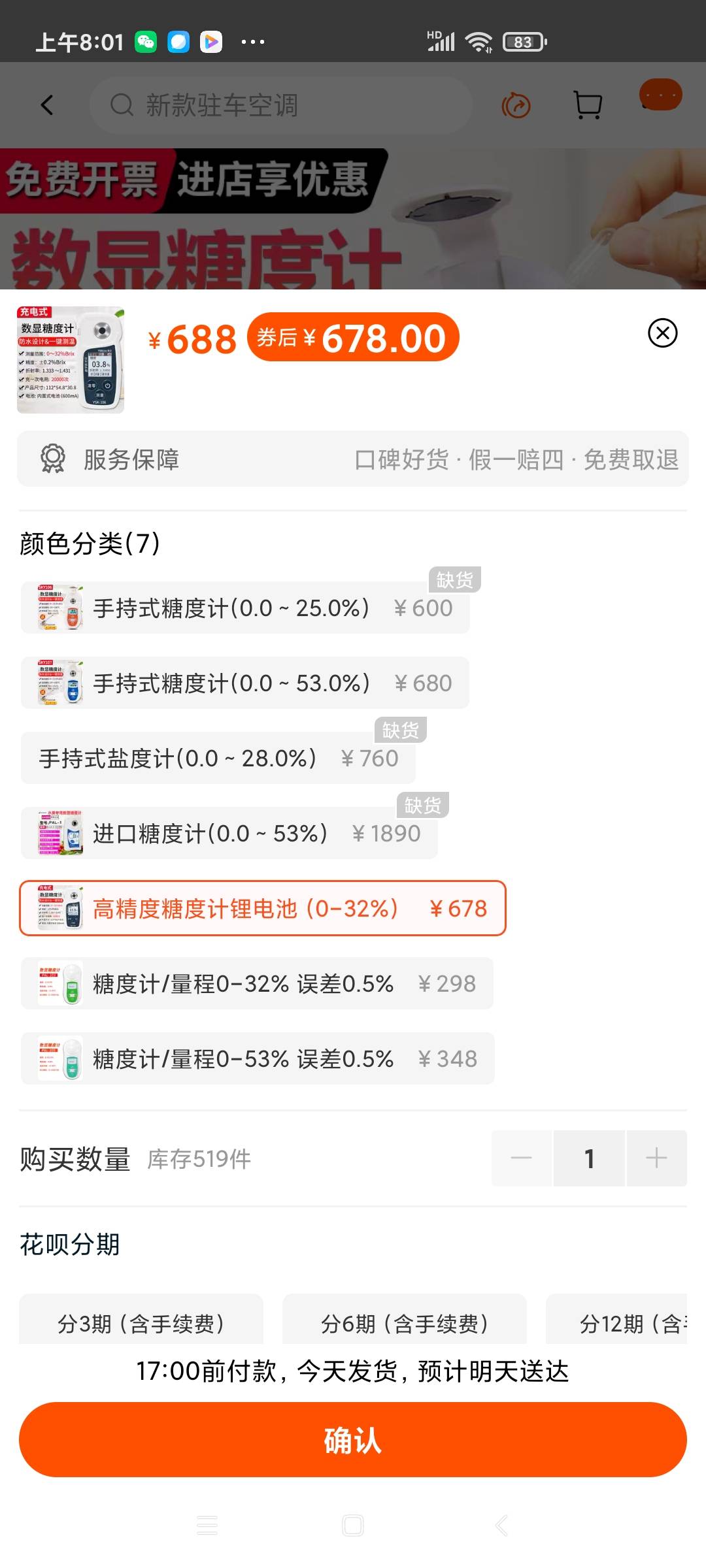
Task: Go to the system home button
Action: pos(353,1526)
